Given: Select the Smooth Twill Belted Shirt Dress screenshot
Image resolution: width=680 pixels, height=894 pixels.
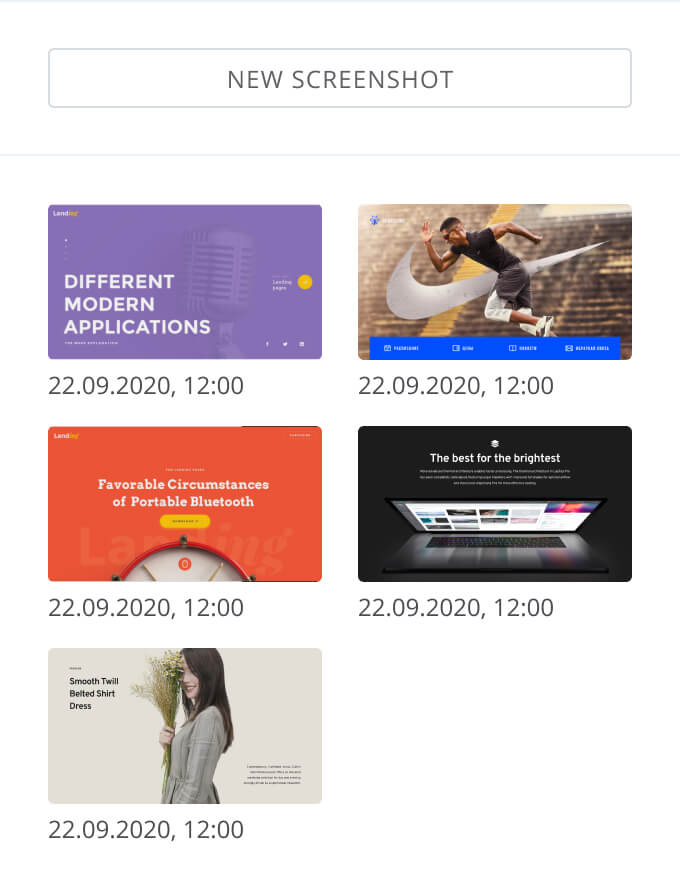Looking at the screenshot, I should coord(185,726).
